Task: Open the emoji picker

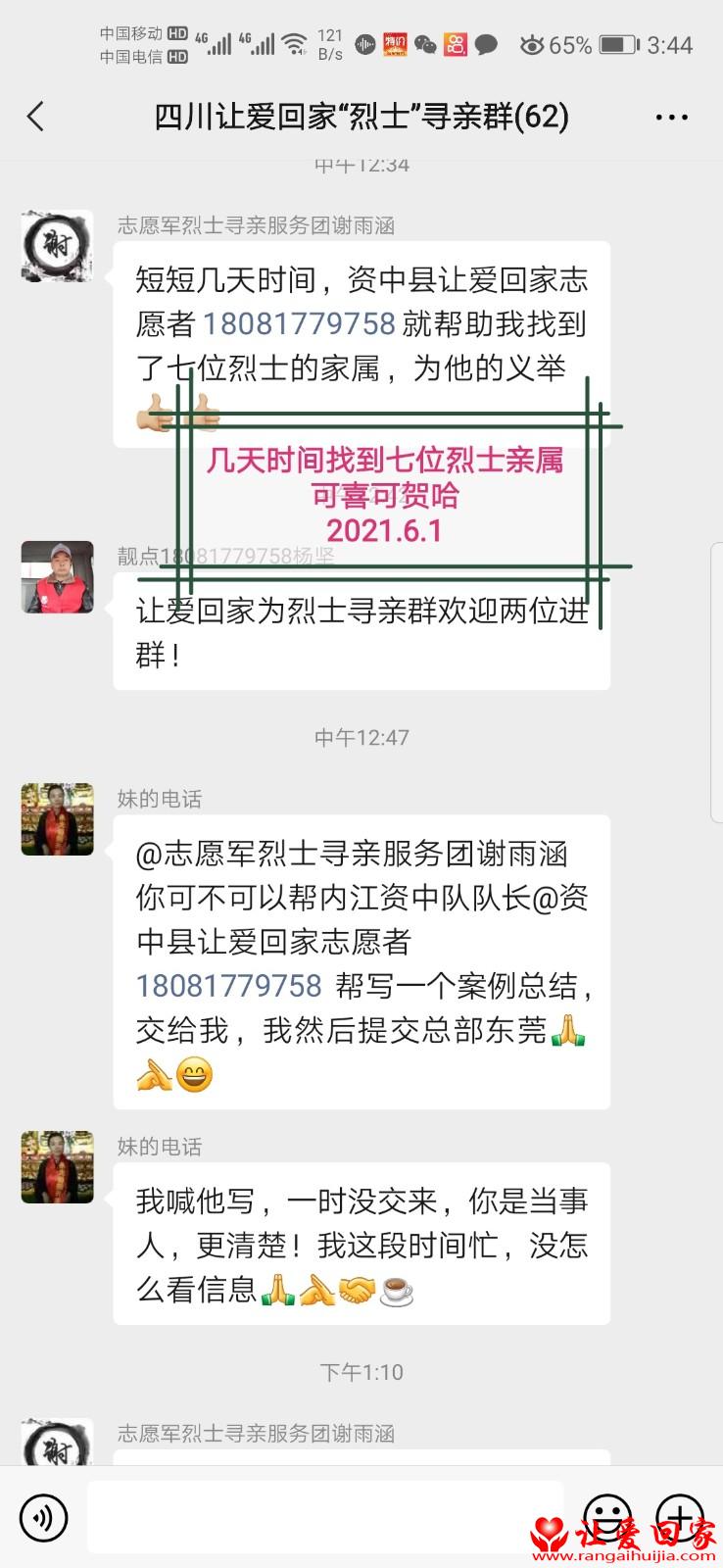Action: pos(606,1516)
